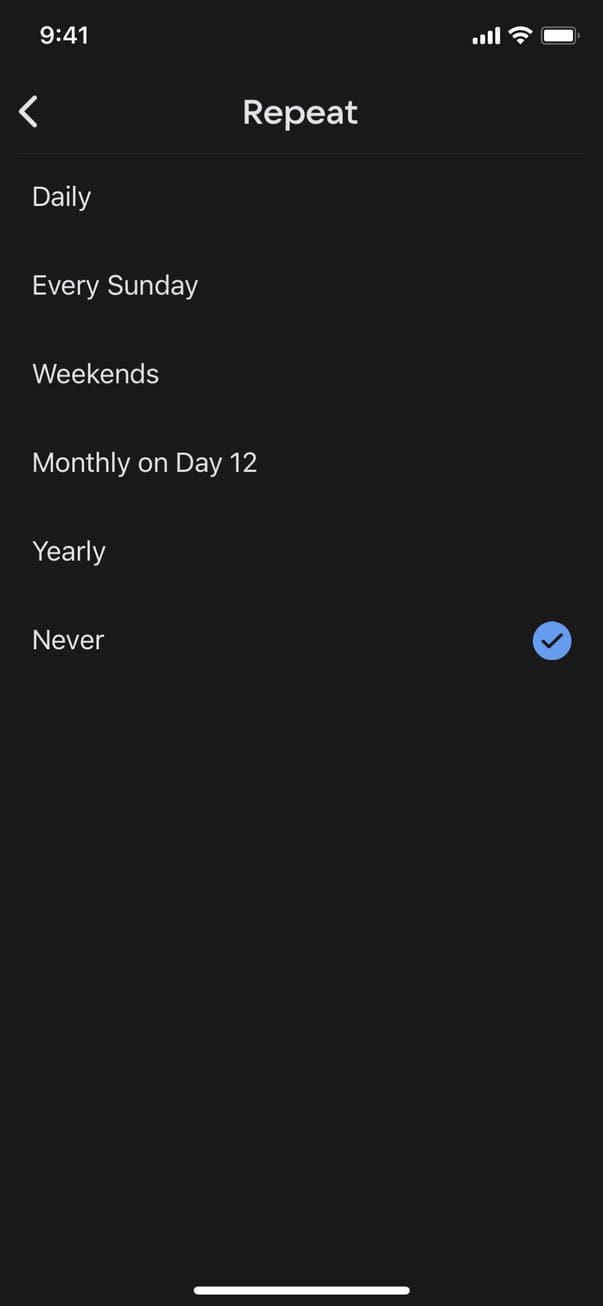Image resolution: width=603 pixels, height=1306 pixels.
Task: Choose Every Sunday as repeat
Action: (115, 286)
